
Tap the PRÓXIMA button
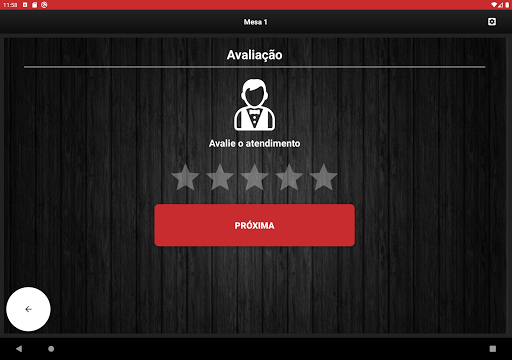(254, 225)
